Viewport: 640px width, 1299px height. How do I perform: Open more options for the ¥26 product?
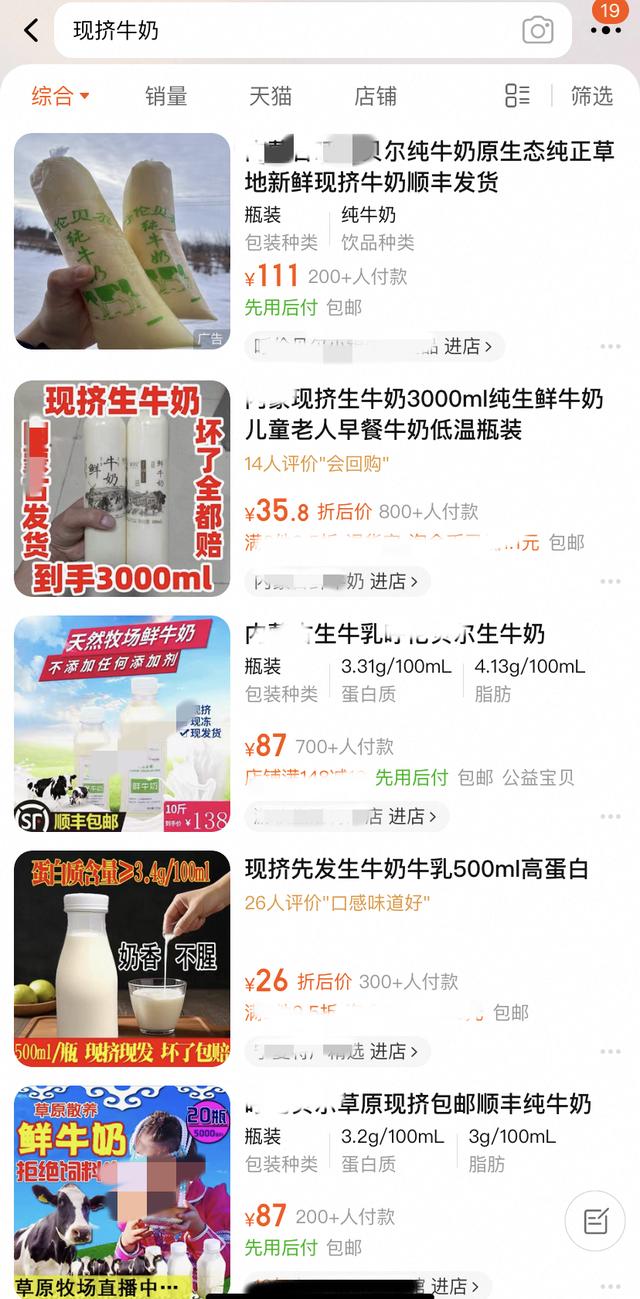point(610,1052)
